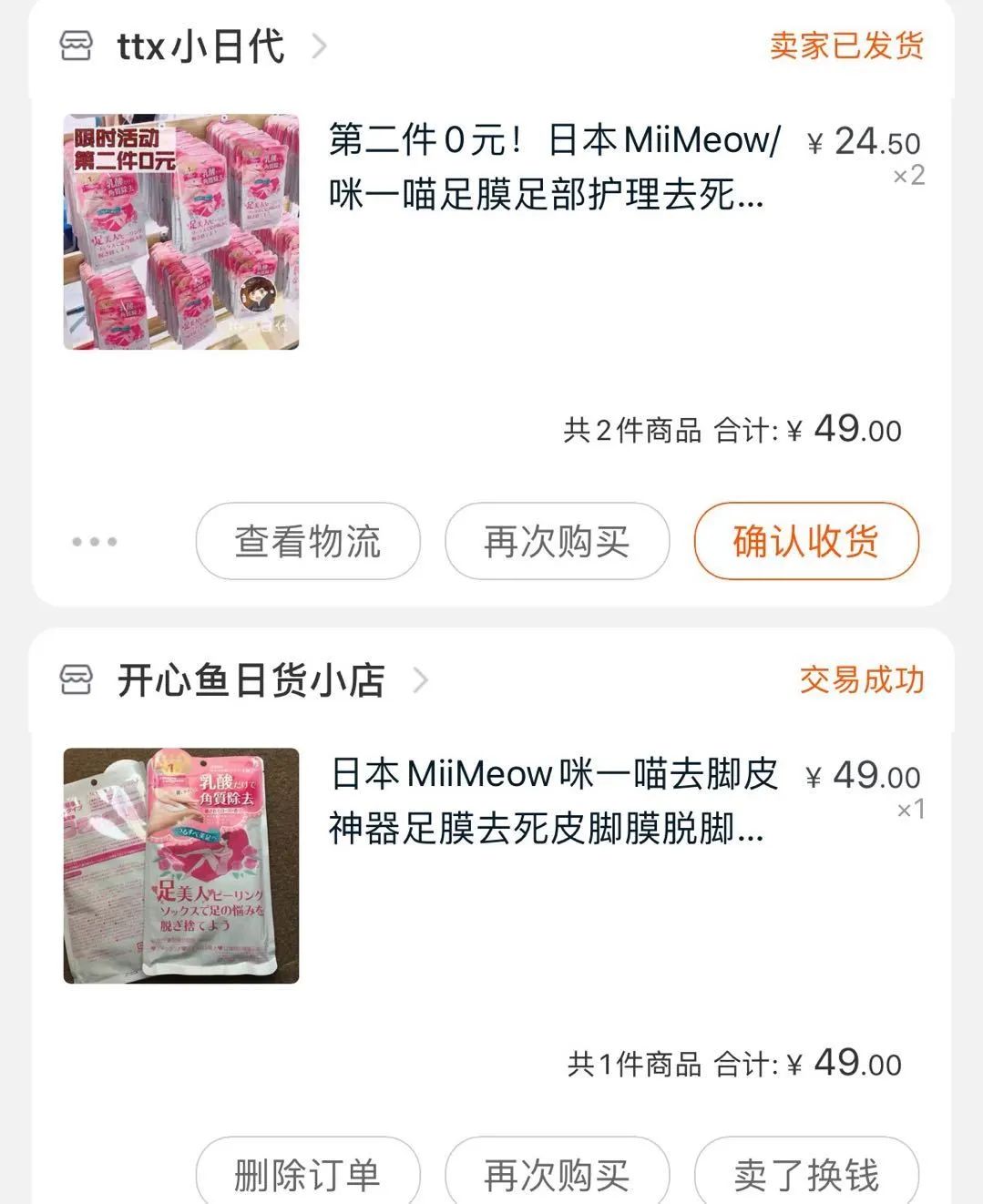
Task: Click the 交易成功 status label
Action: pyautogui.click(x=862, y=678)
